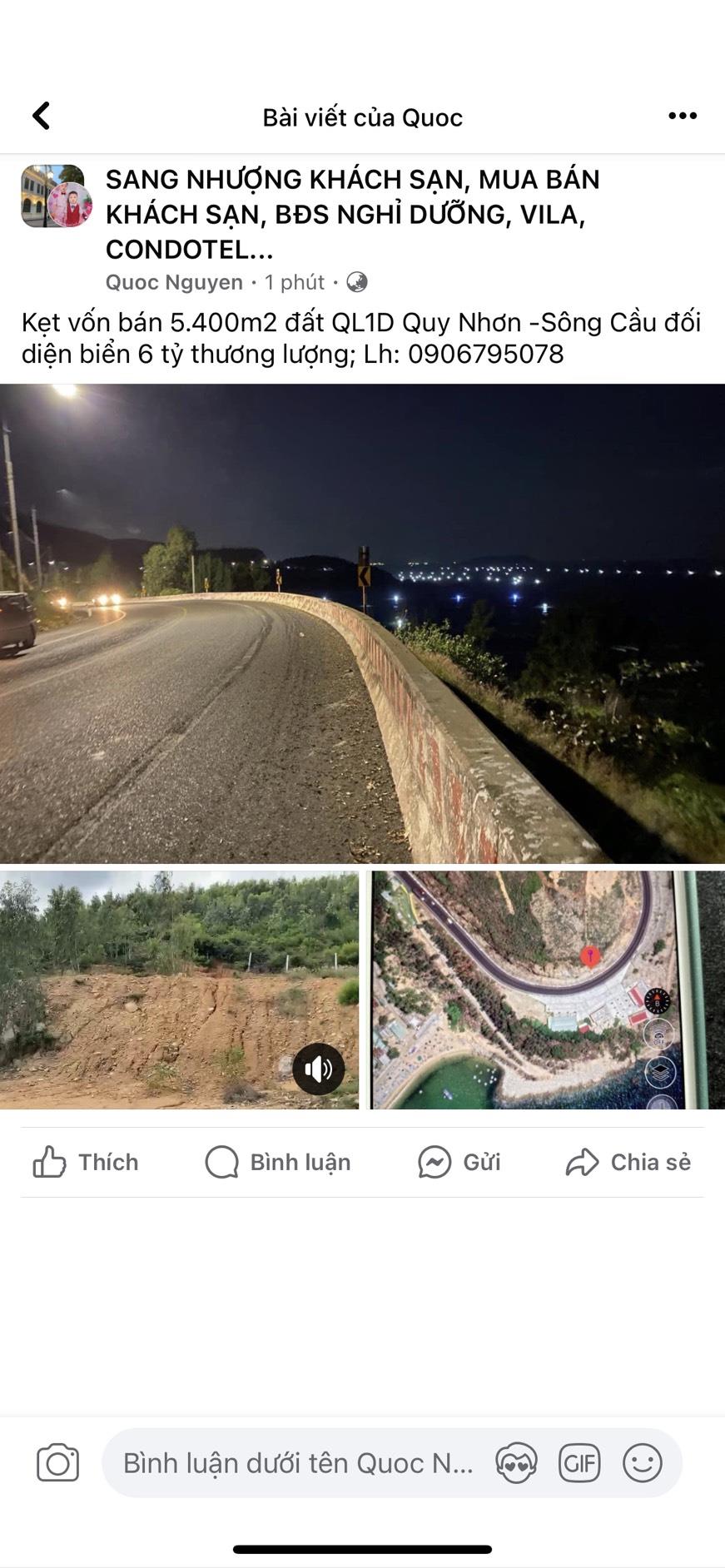
Task: Go back with the top-left arrow
Action: click(42, 117)
